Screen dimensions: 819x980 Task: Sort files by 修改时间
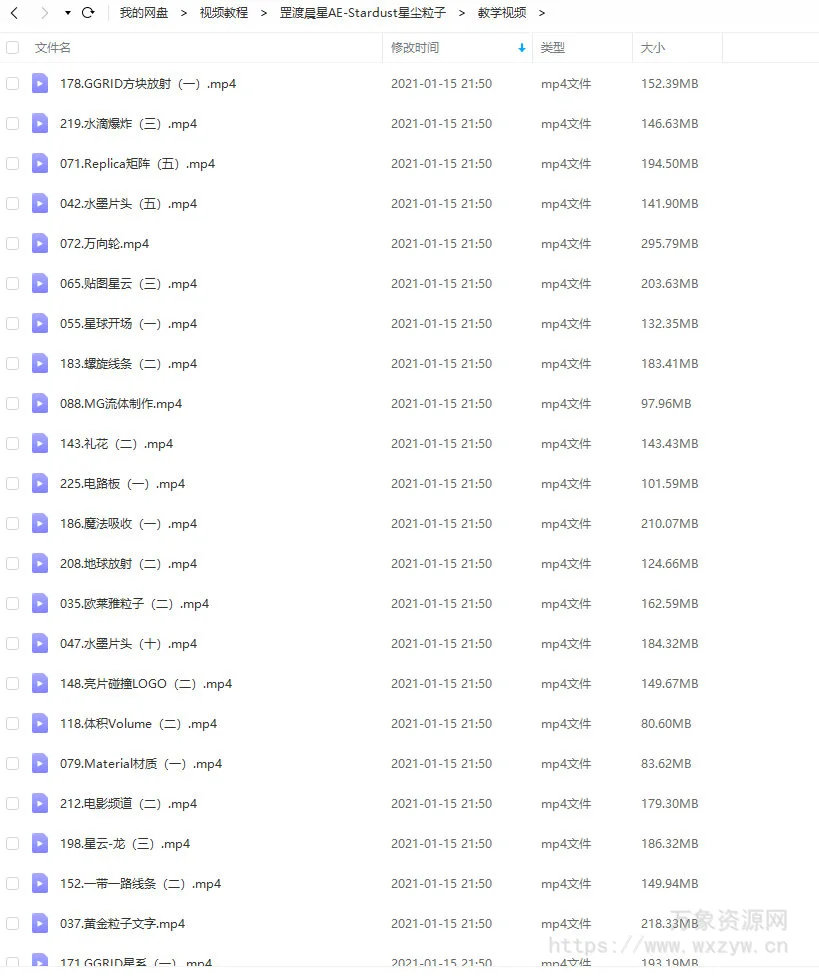[x=415, y=48]
